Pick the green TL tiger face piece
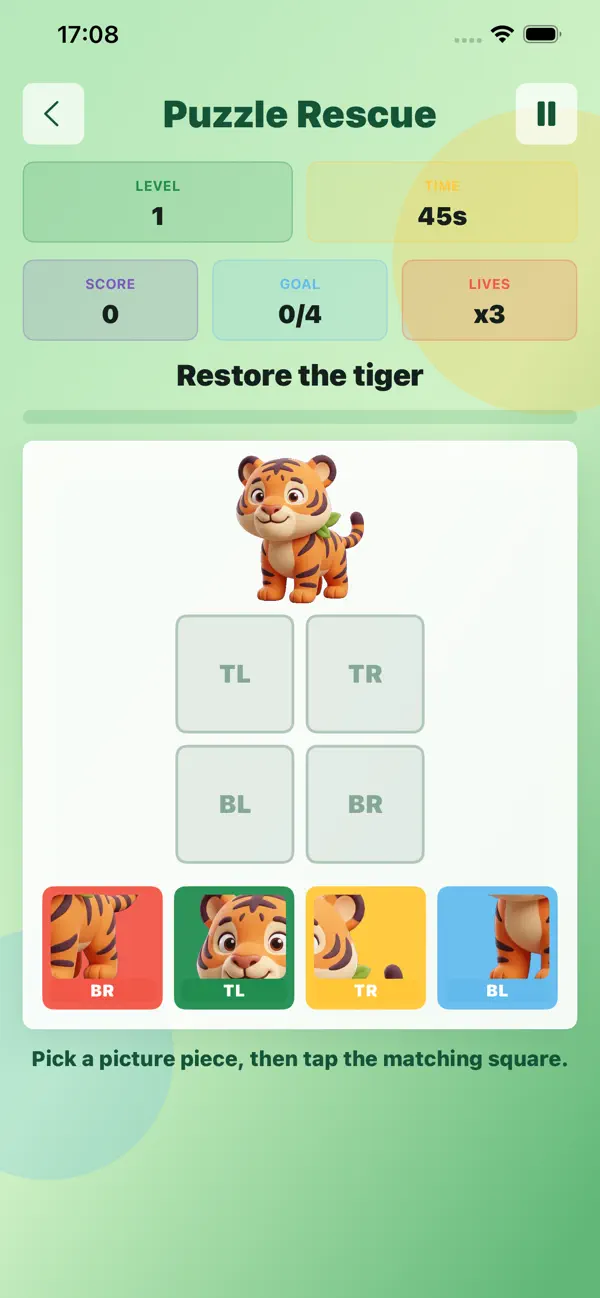This screenshot has height=1298, width=600. 234,948
